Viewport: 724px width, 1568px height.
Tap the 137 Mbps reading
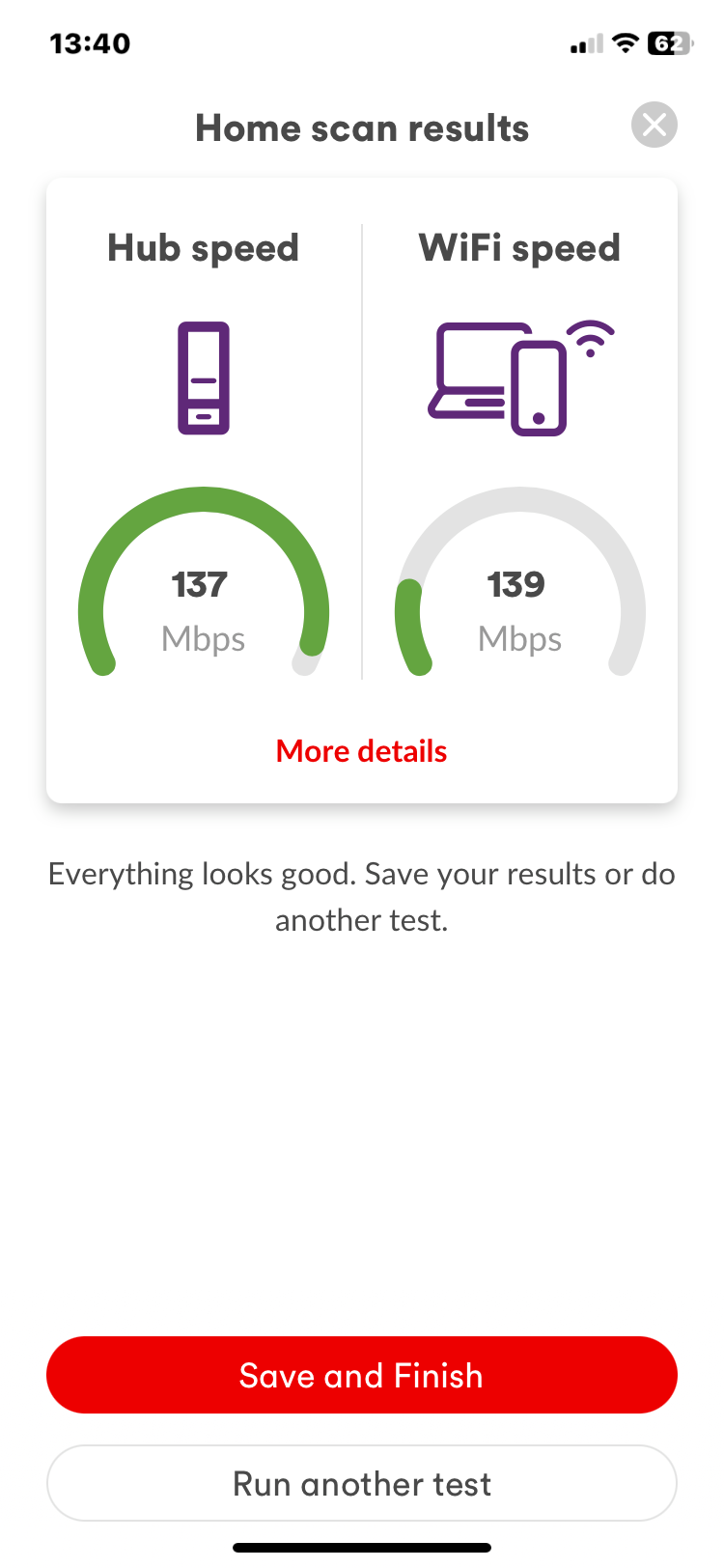tap(200, 608)
